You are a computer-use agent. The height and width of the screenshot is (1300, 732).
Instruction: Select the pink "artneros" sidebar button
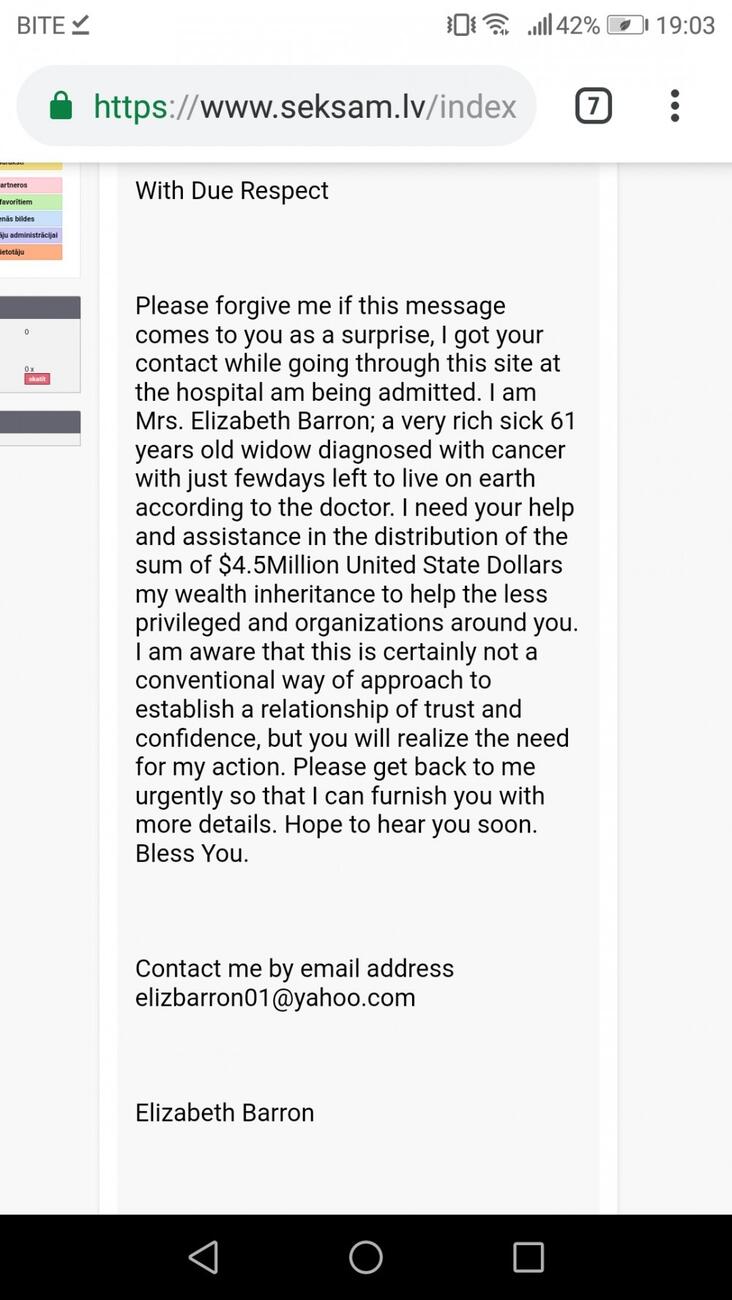tap(30, 186)
